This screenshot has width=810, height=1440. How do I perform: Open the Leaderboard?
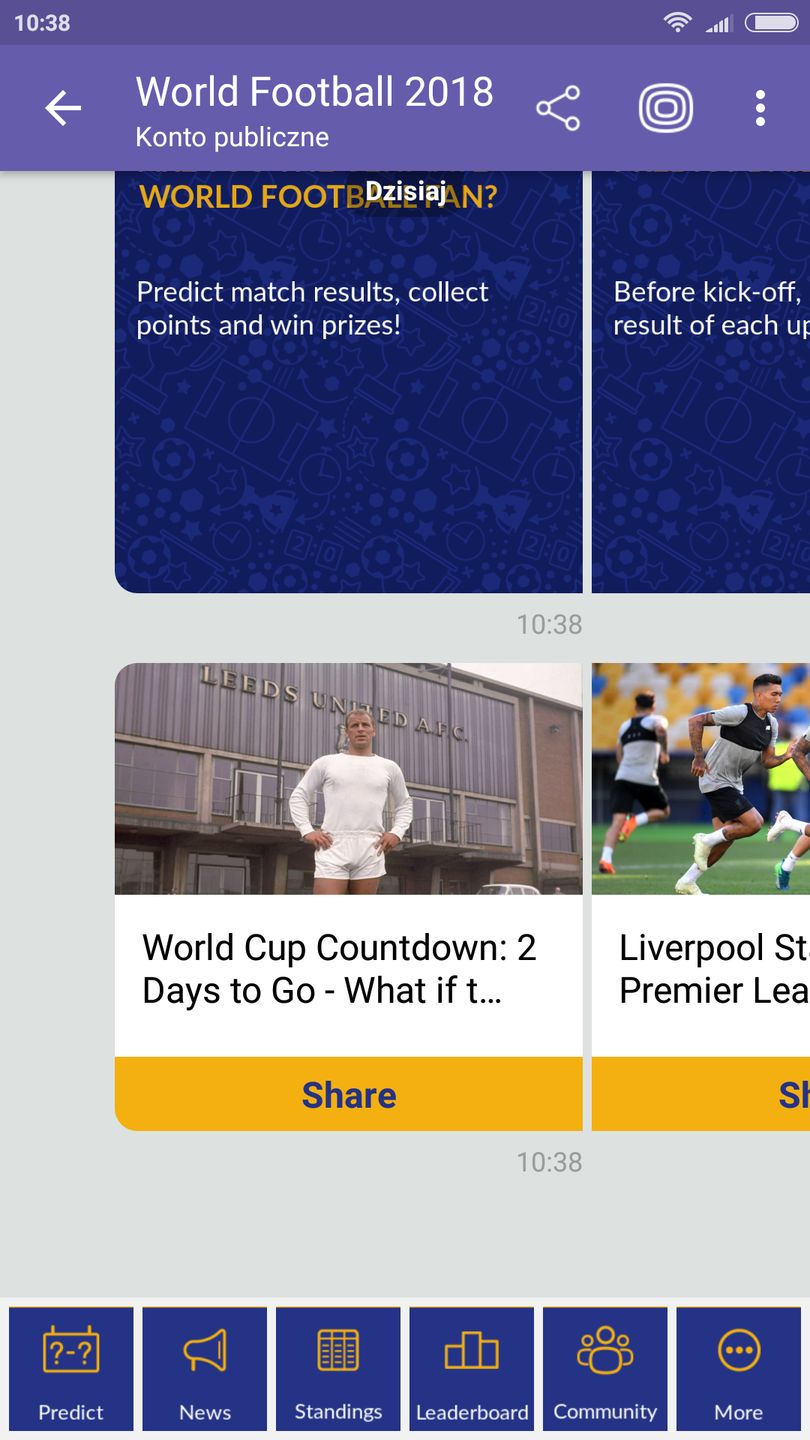click(x=472, y=1368)
